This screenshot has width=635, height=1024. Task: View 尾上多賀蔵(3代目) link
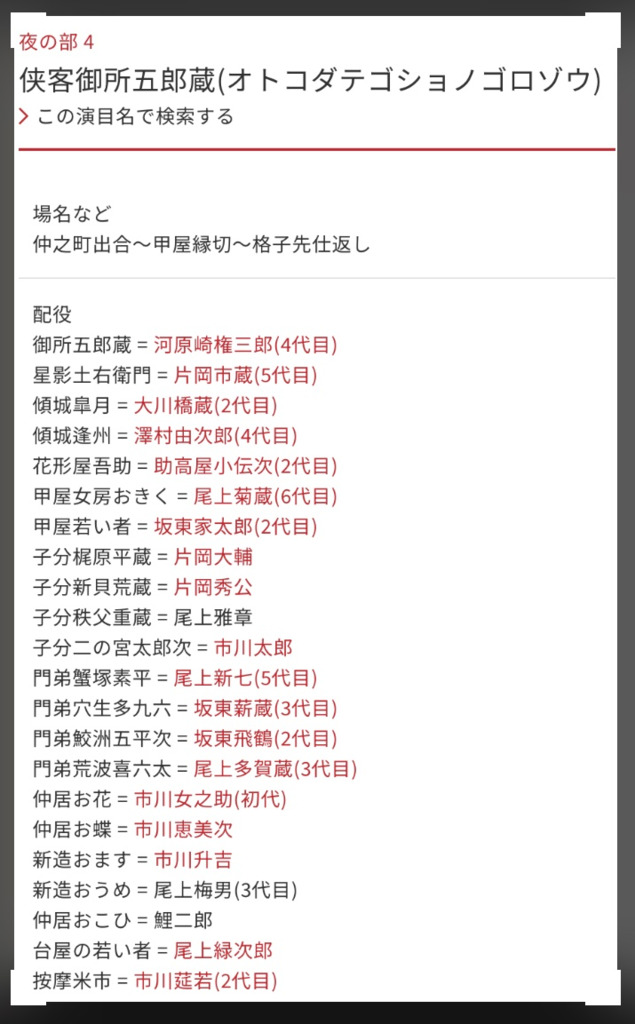275,769
